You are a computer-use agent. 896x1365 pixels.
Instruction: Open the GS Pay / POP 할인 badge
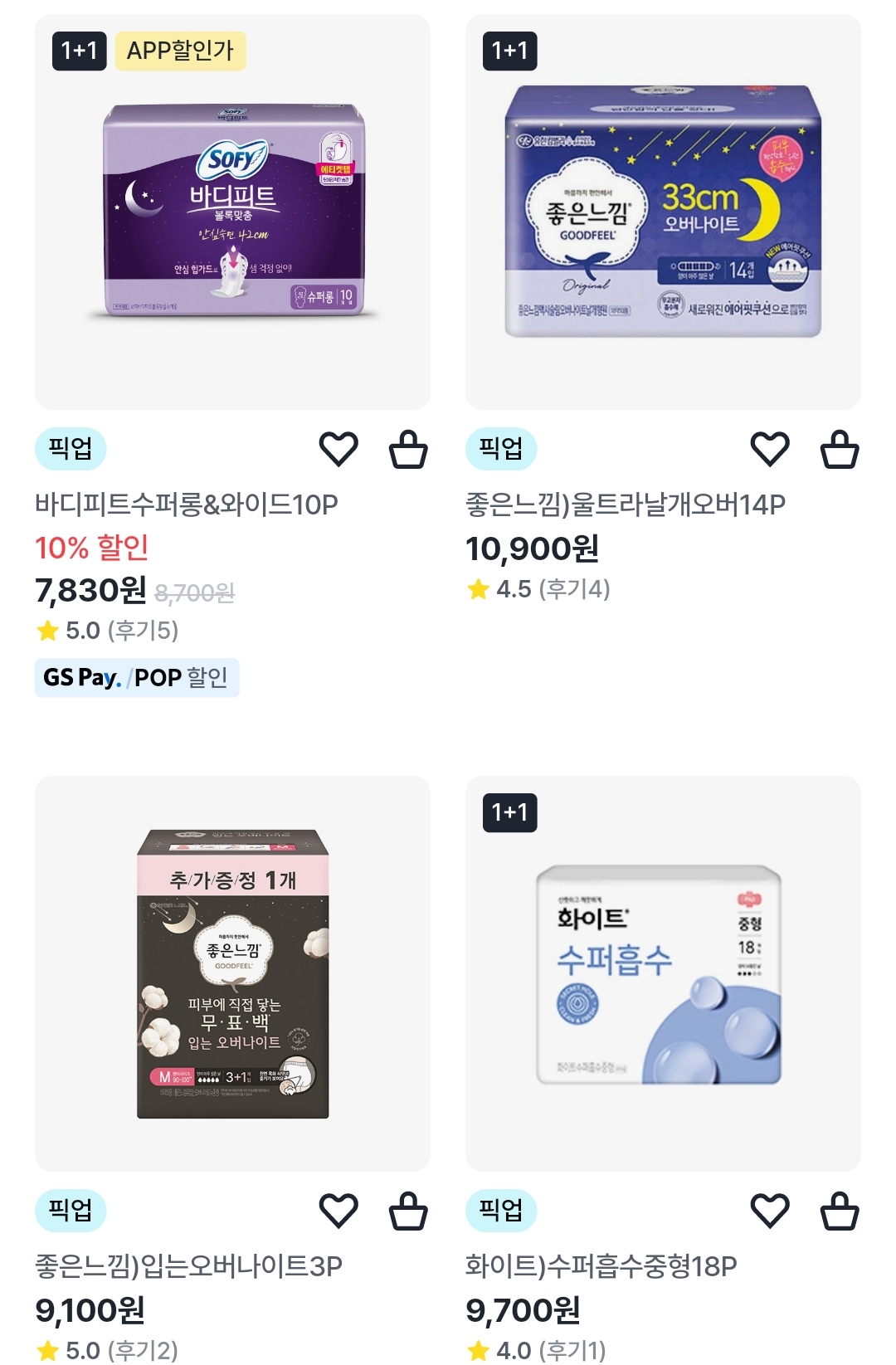tap(137, 678)
